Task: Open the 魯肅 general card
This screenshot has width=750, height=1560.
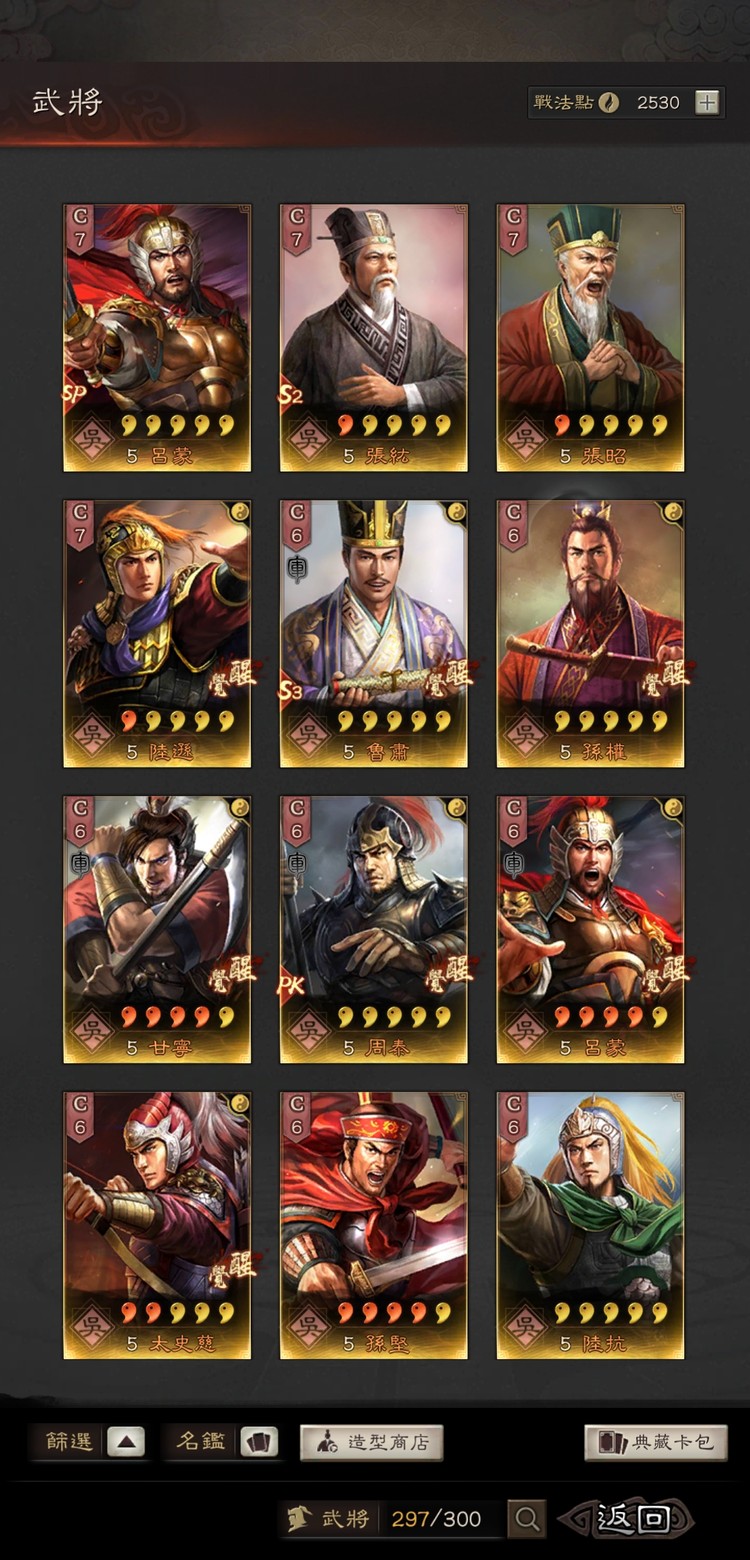Action: (x=374, y=633)
